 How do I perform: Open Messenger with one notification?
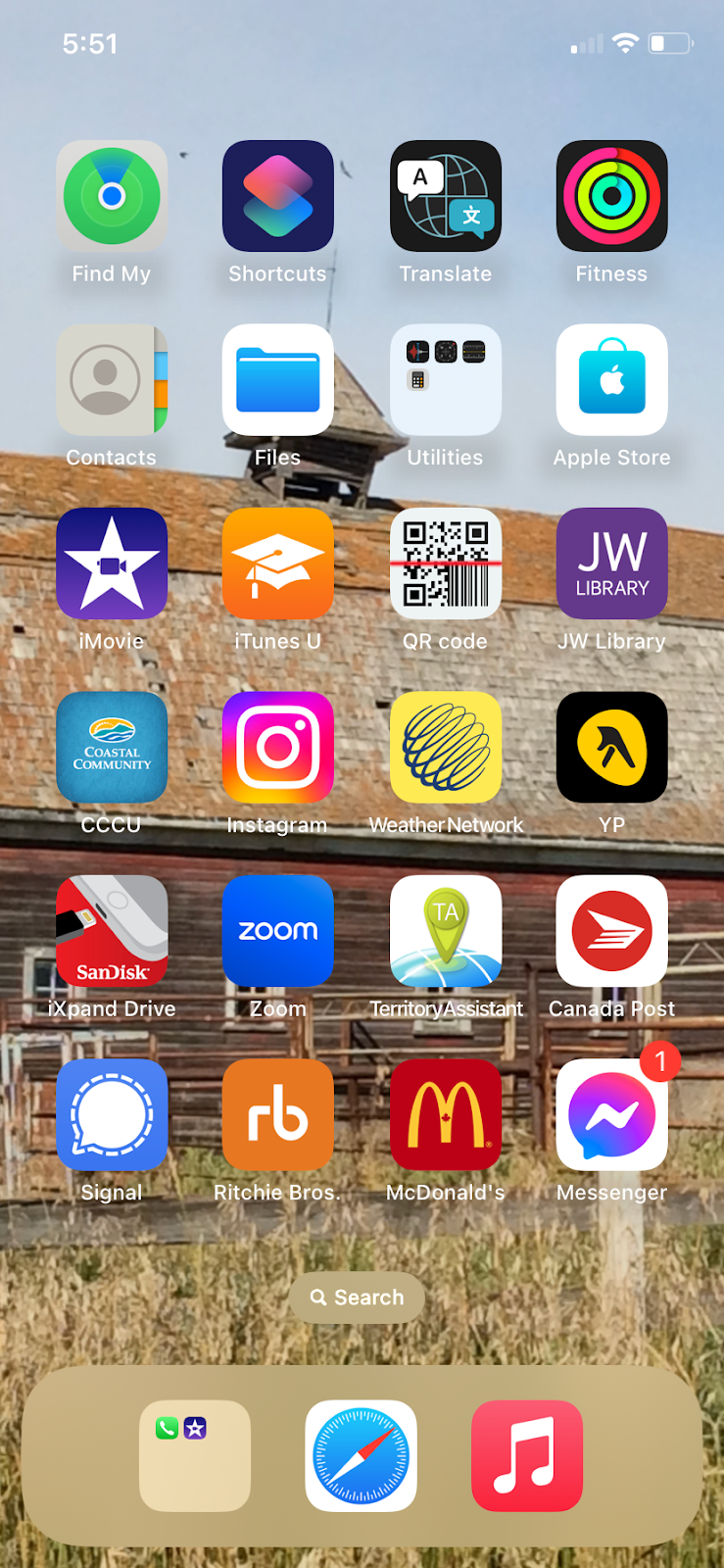[x=612, y=1115]
